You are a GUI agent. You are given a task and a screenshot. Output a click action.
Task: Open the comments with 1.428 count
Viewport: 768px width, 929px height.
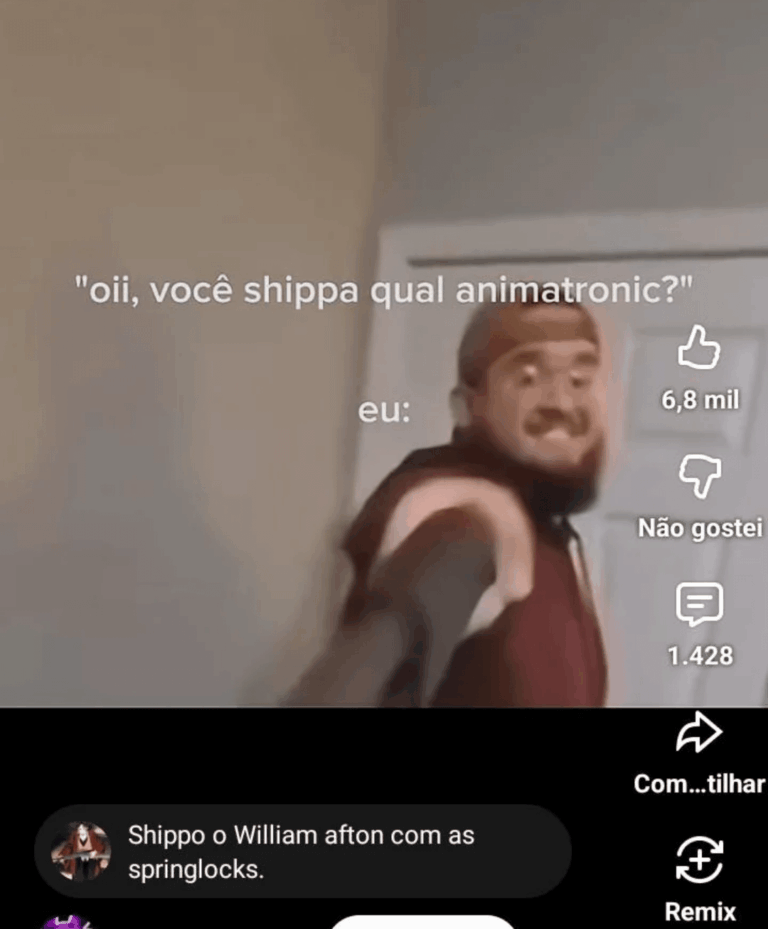[x=699, y=603]
